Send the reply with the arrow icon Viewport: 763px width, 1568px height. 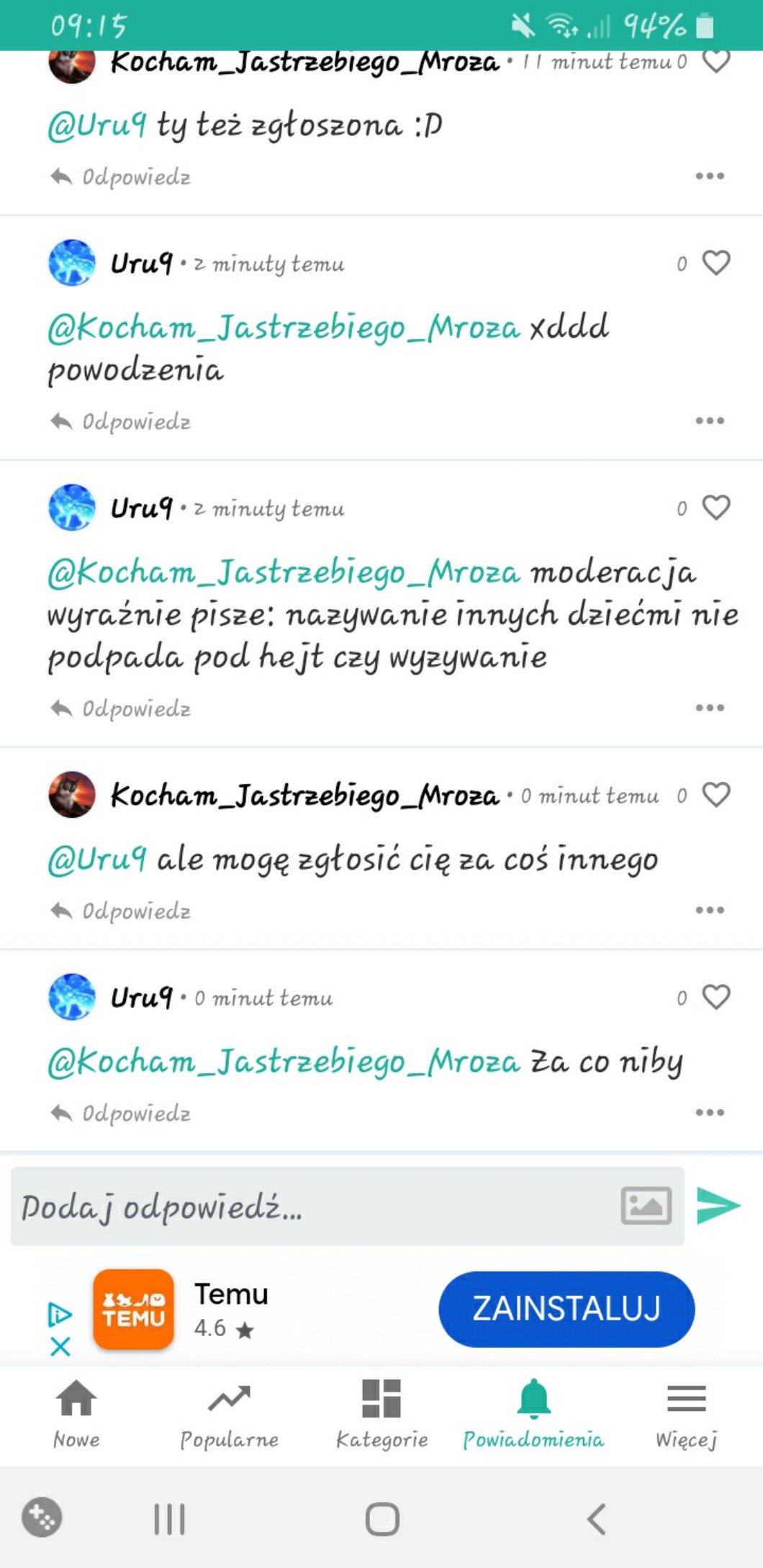pyautogui.click(x=718, y=1206)
